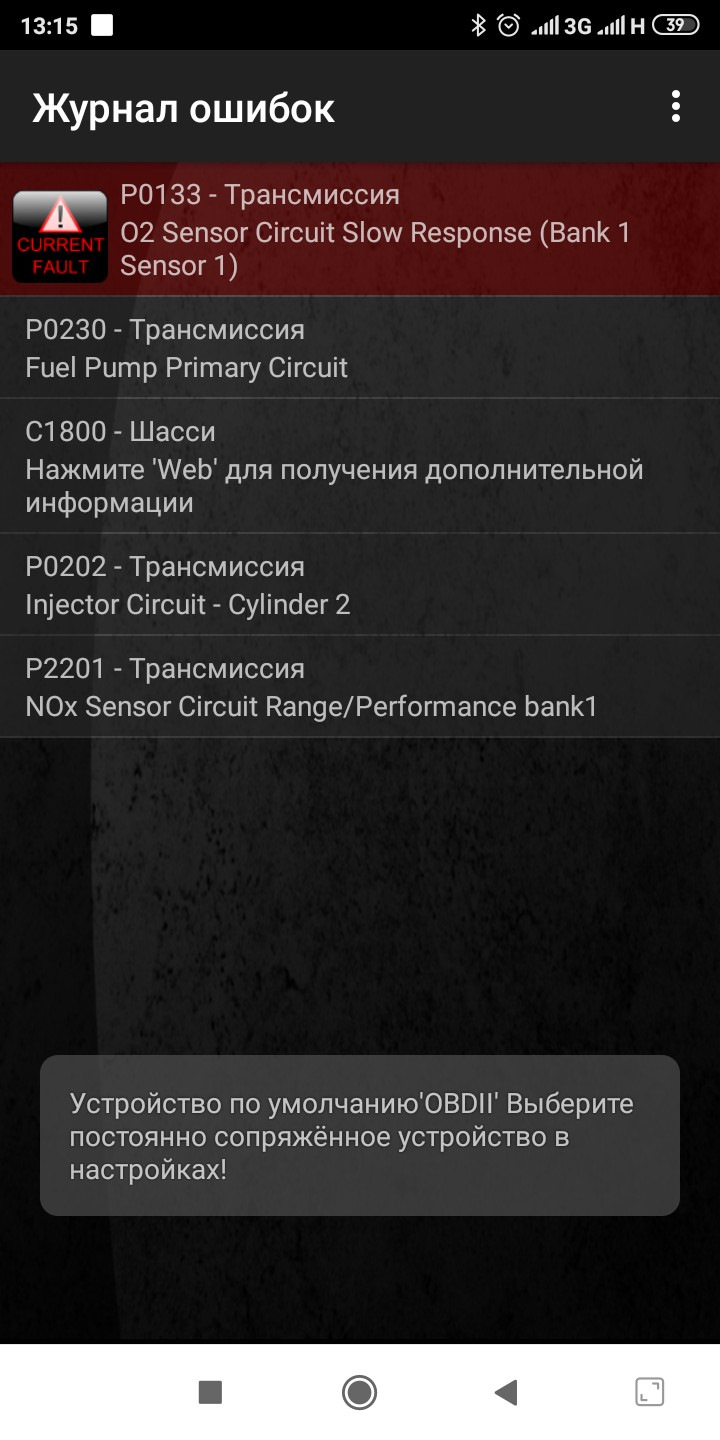Viewport: 720px width, 1440px height.
Task: Open the P2201 NOx Sensor error entry
Action: pyautogui.click(x=360, y=687)
